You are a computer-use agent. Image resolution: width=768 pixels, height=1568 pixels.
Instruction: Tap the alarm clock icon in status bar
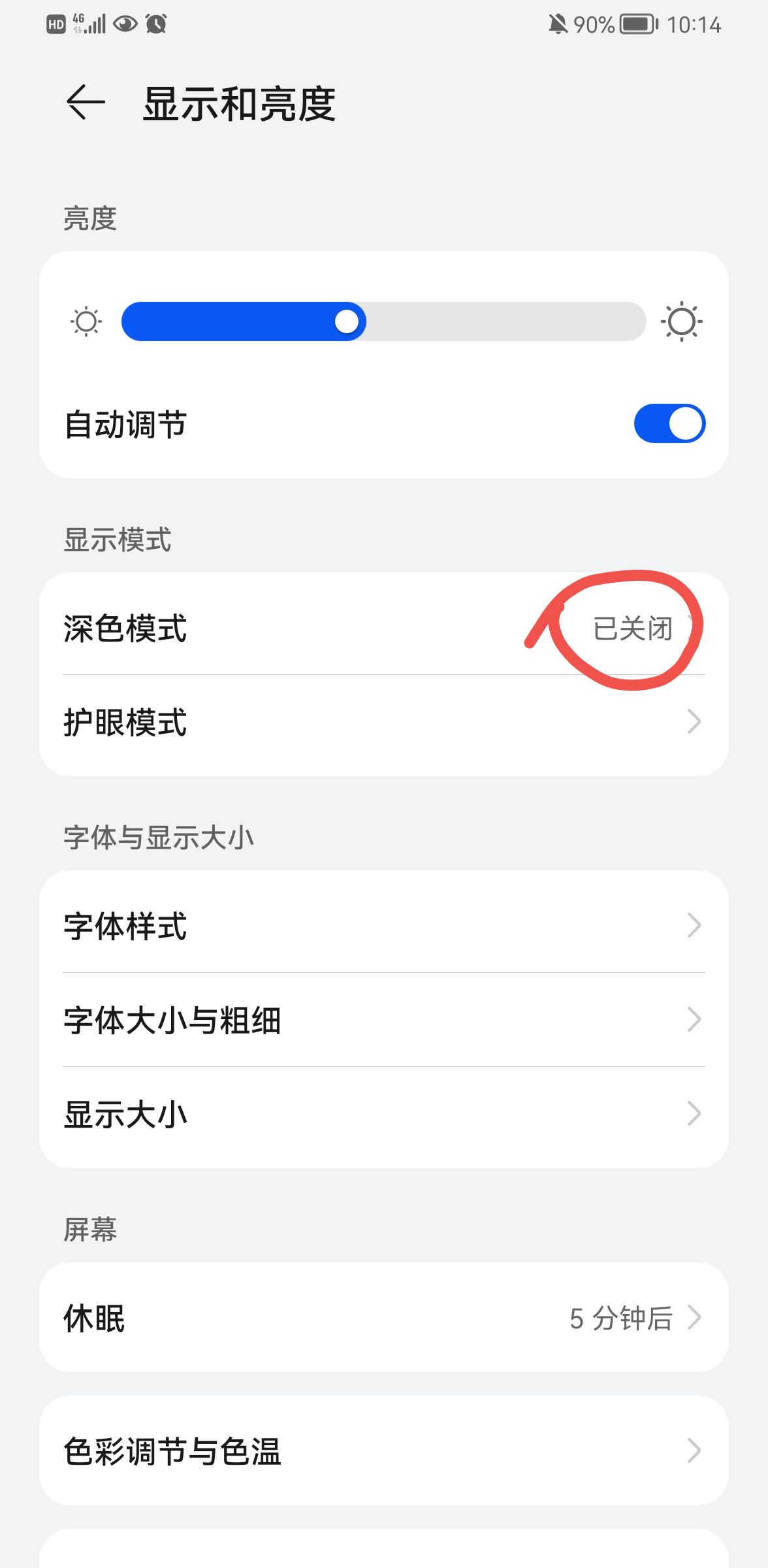click(x=157, y=24)
